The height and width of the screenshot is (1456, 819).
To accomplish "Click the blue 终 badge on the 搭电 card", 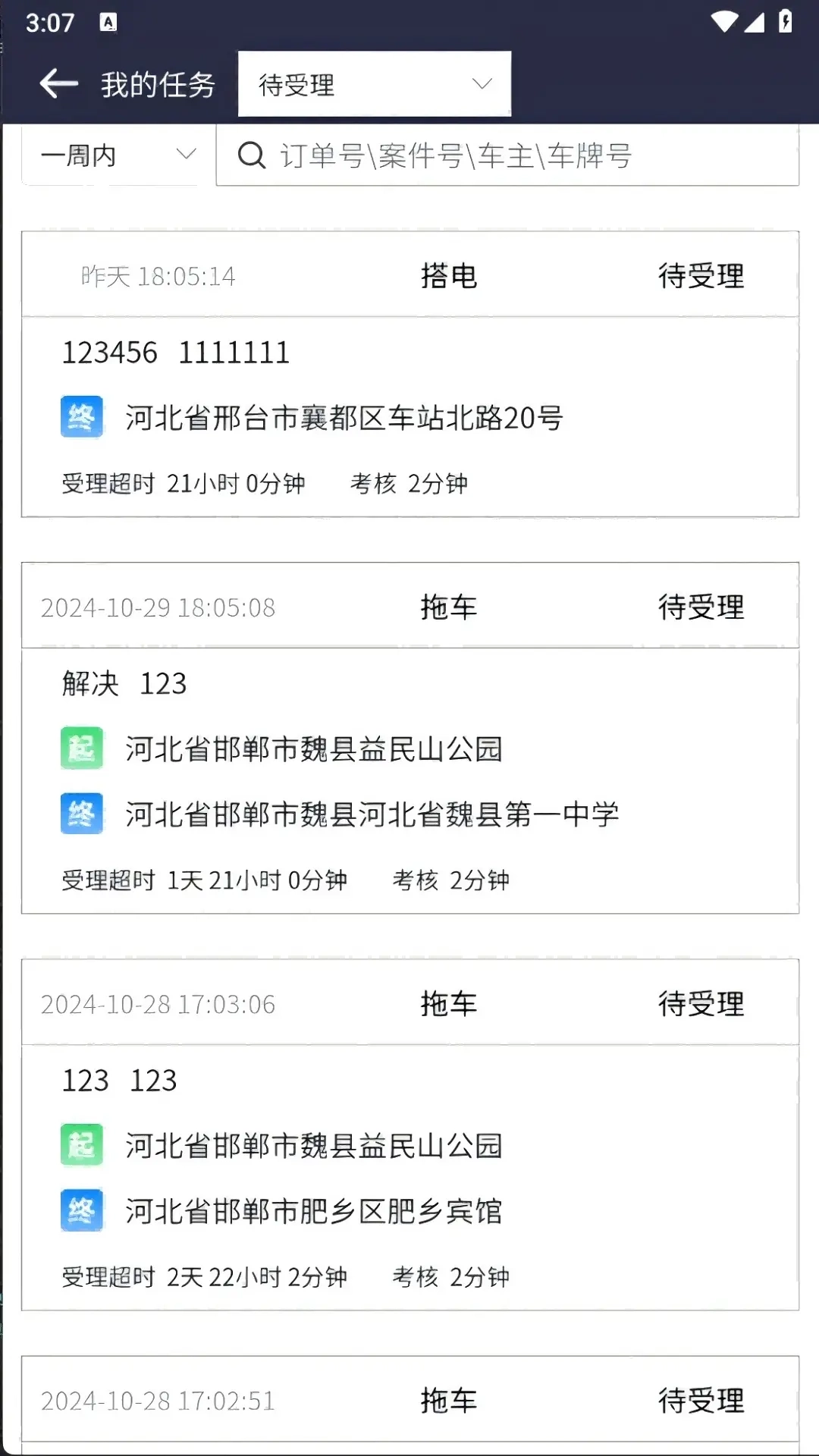I will tap(82, 416).
